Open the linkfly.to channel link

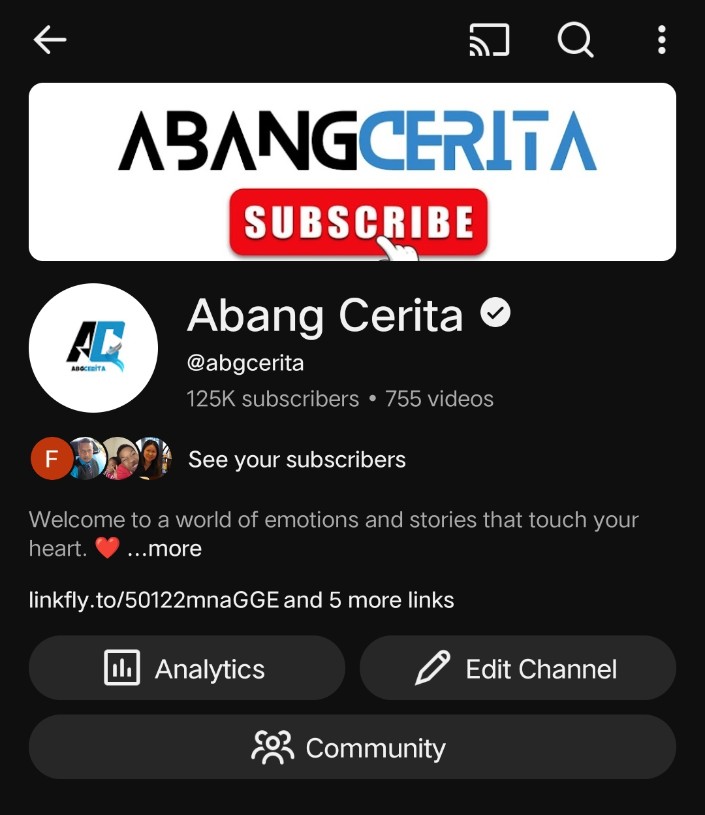pyautogui.click(x=155, y=600)
